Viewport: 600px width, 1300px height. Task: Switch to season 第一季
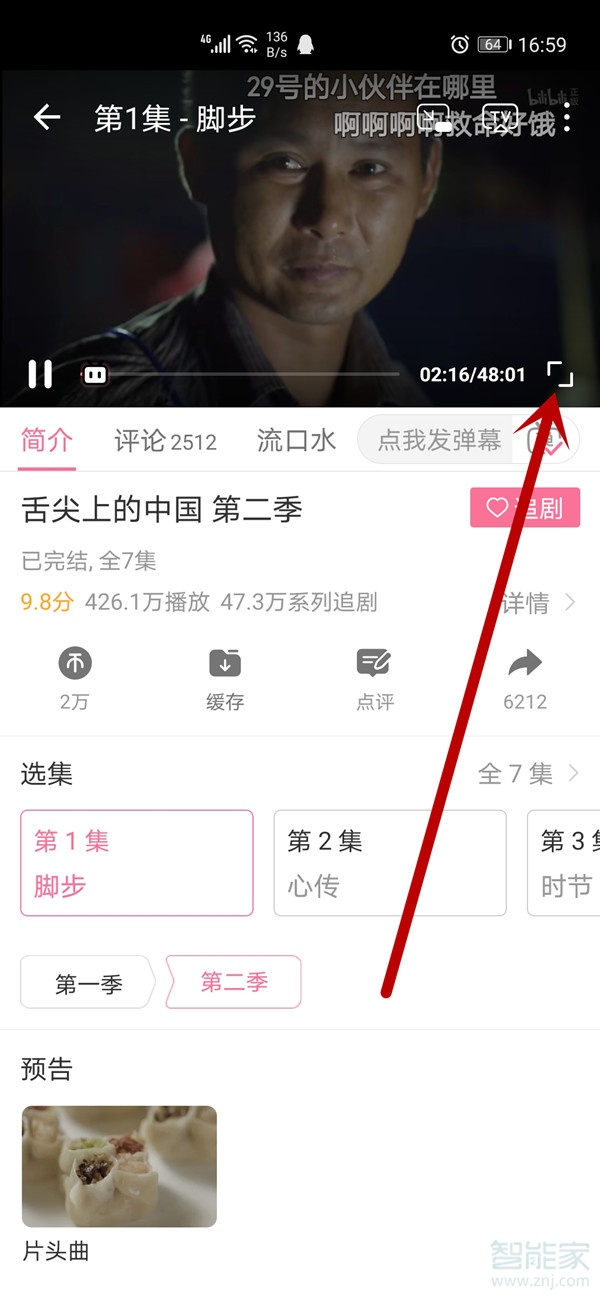click(x=88, y=984)
